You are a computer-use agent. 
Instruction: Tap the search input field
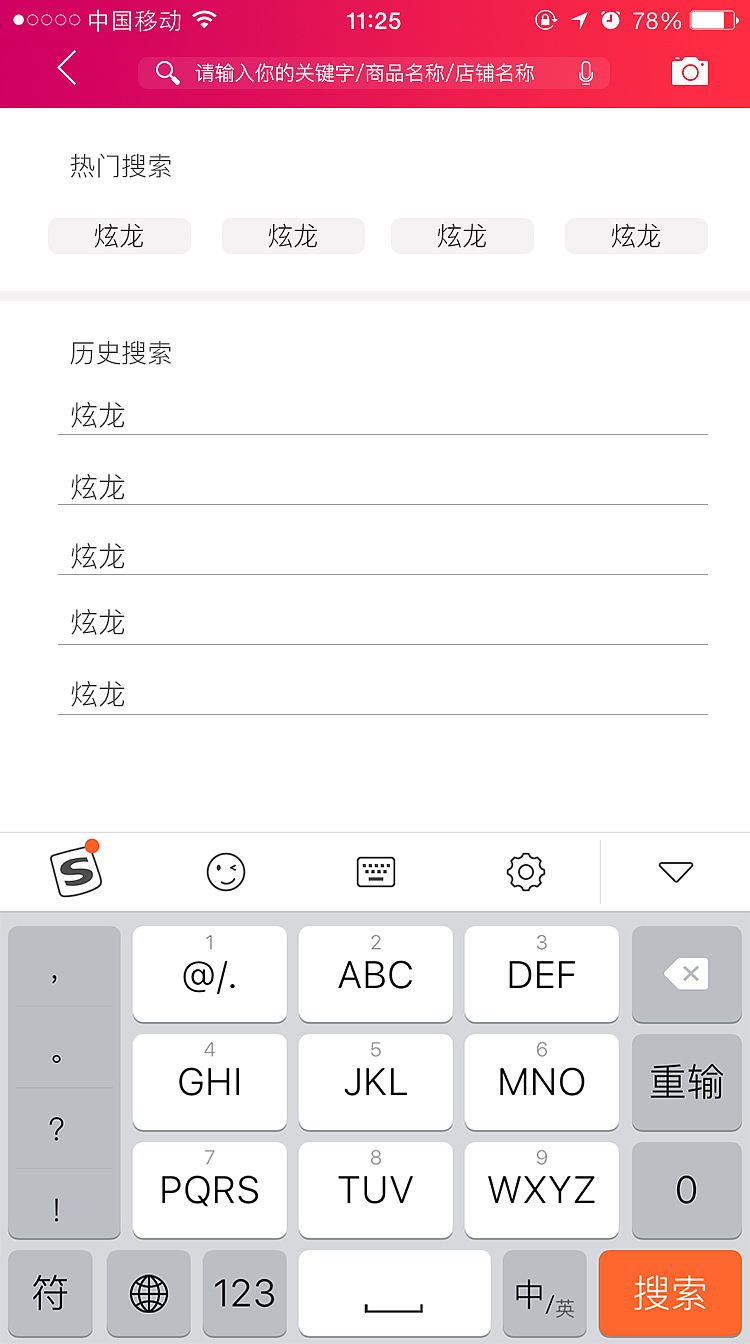pos(370,72)
